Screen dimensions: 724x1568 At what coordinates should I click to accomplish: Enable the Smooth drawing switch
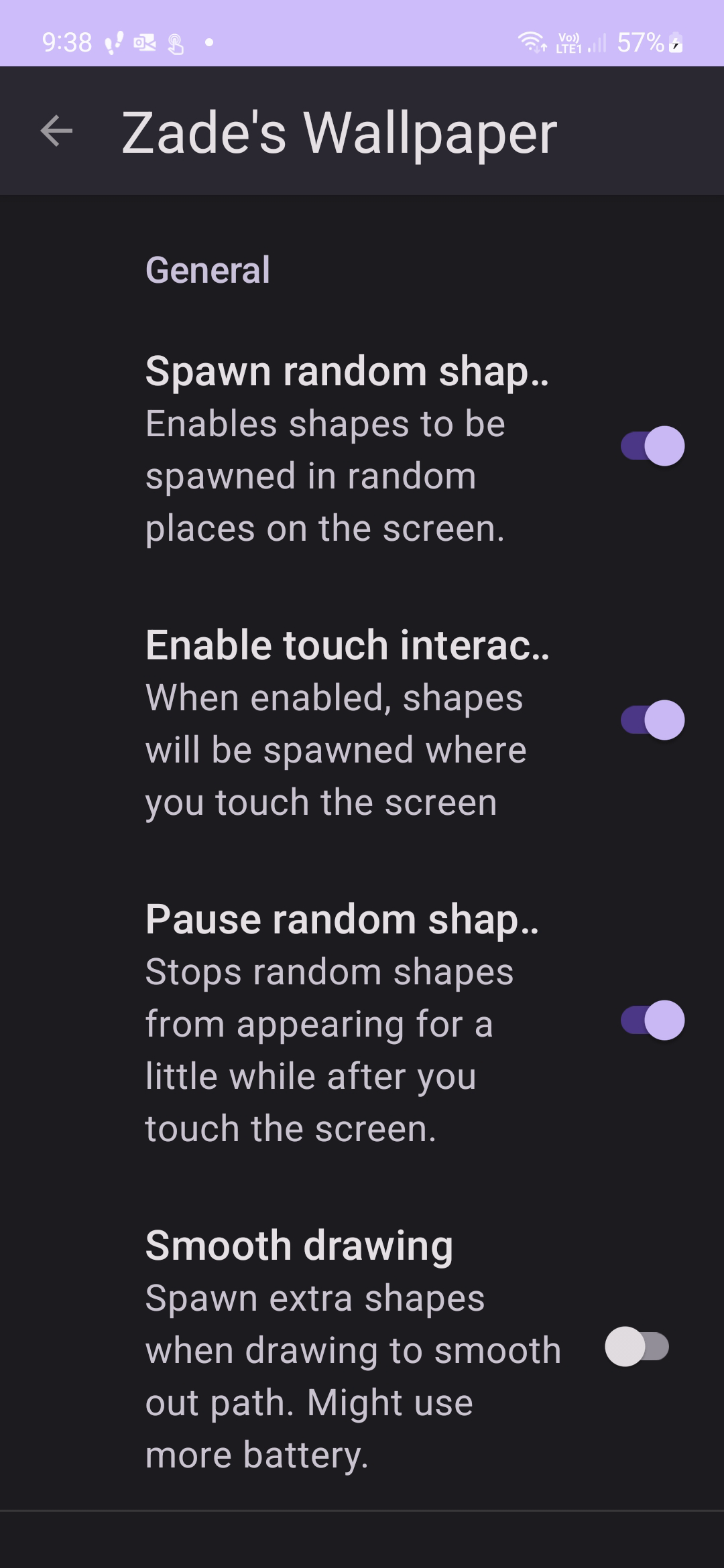pyautogui.click(x=637, y=1347)
